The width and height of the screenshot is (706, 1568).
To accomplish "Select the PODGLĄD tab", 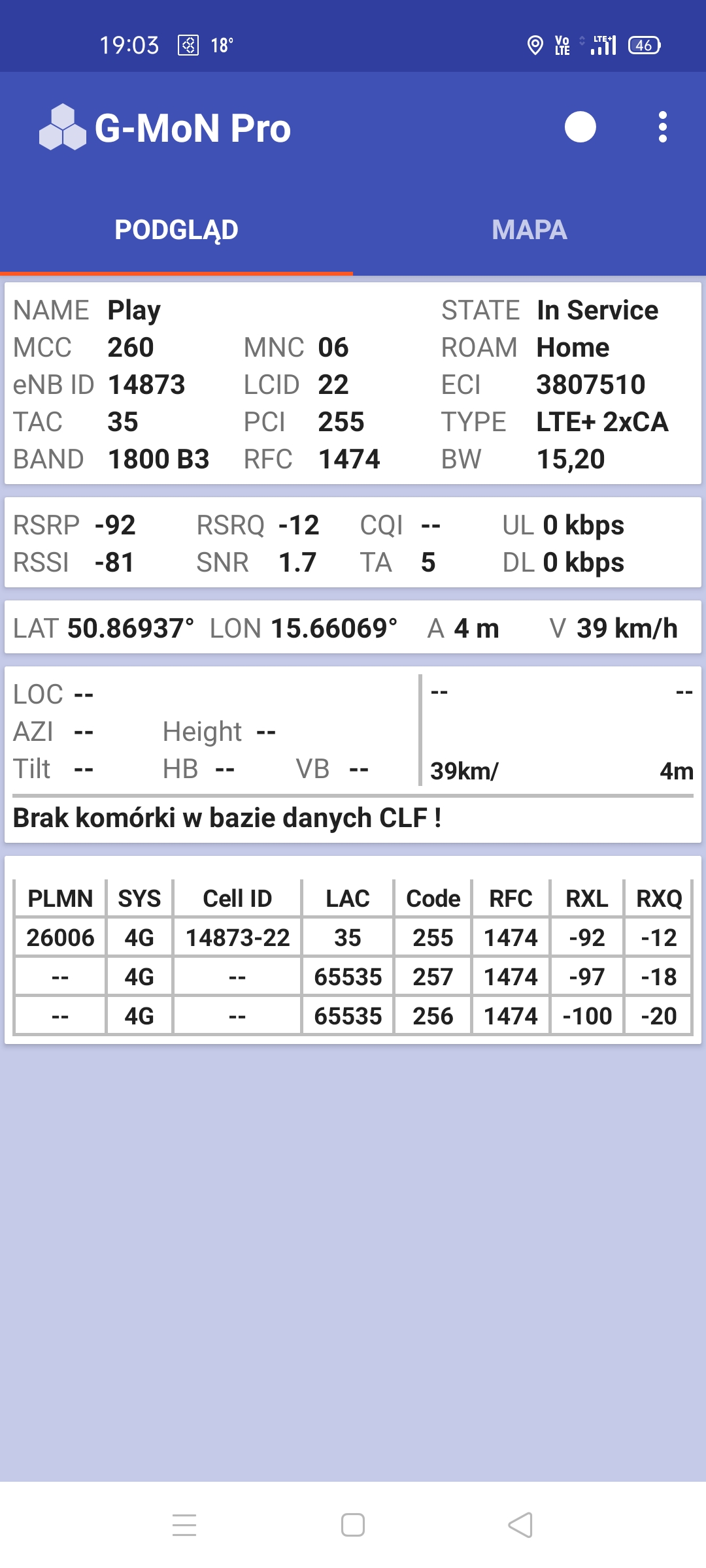I will (x=176, y=230).
